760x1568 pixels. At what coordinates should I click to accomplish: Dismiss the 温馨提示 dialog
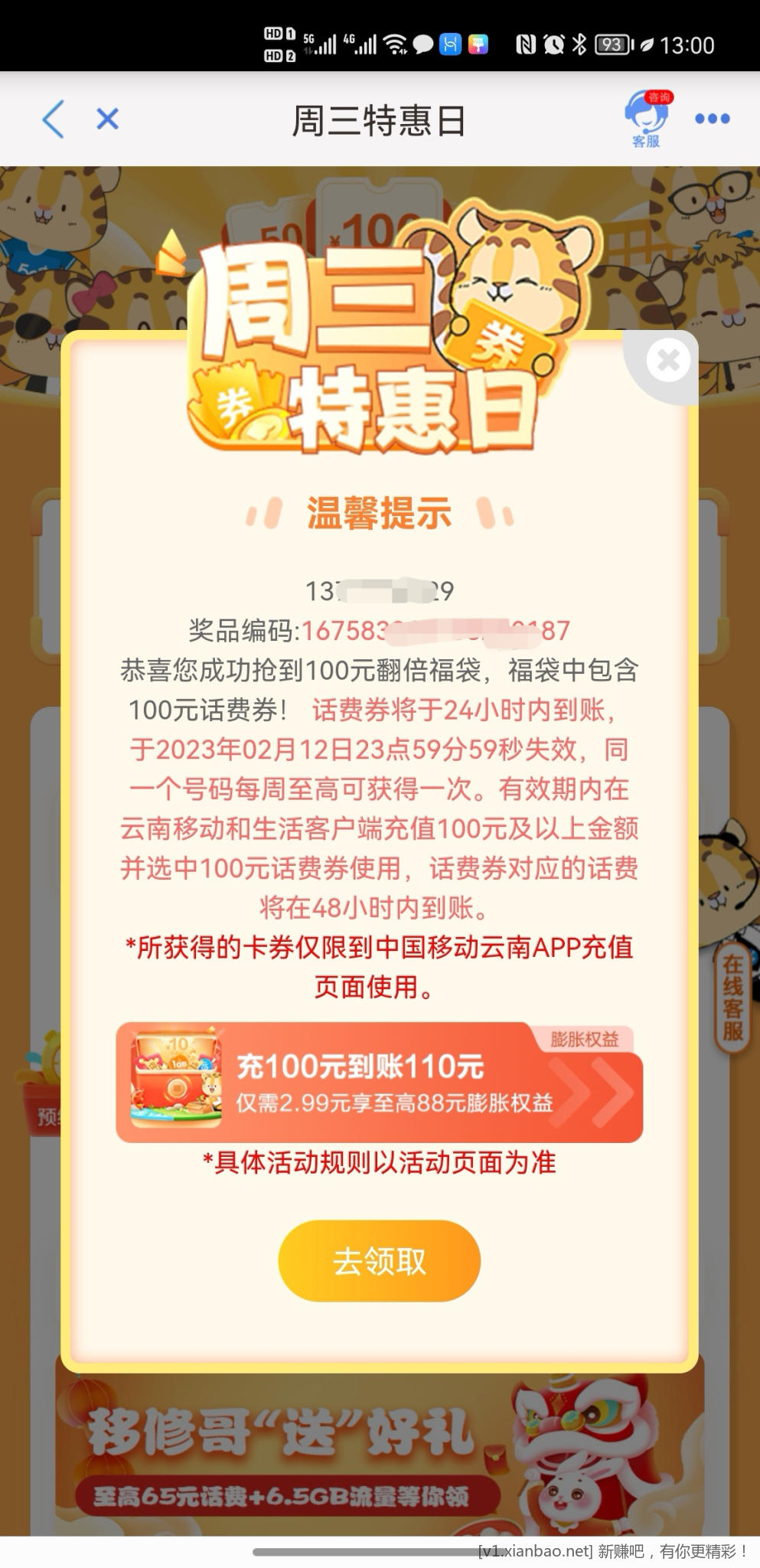[x=668, y=360]
